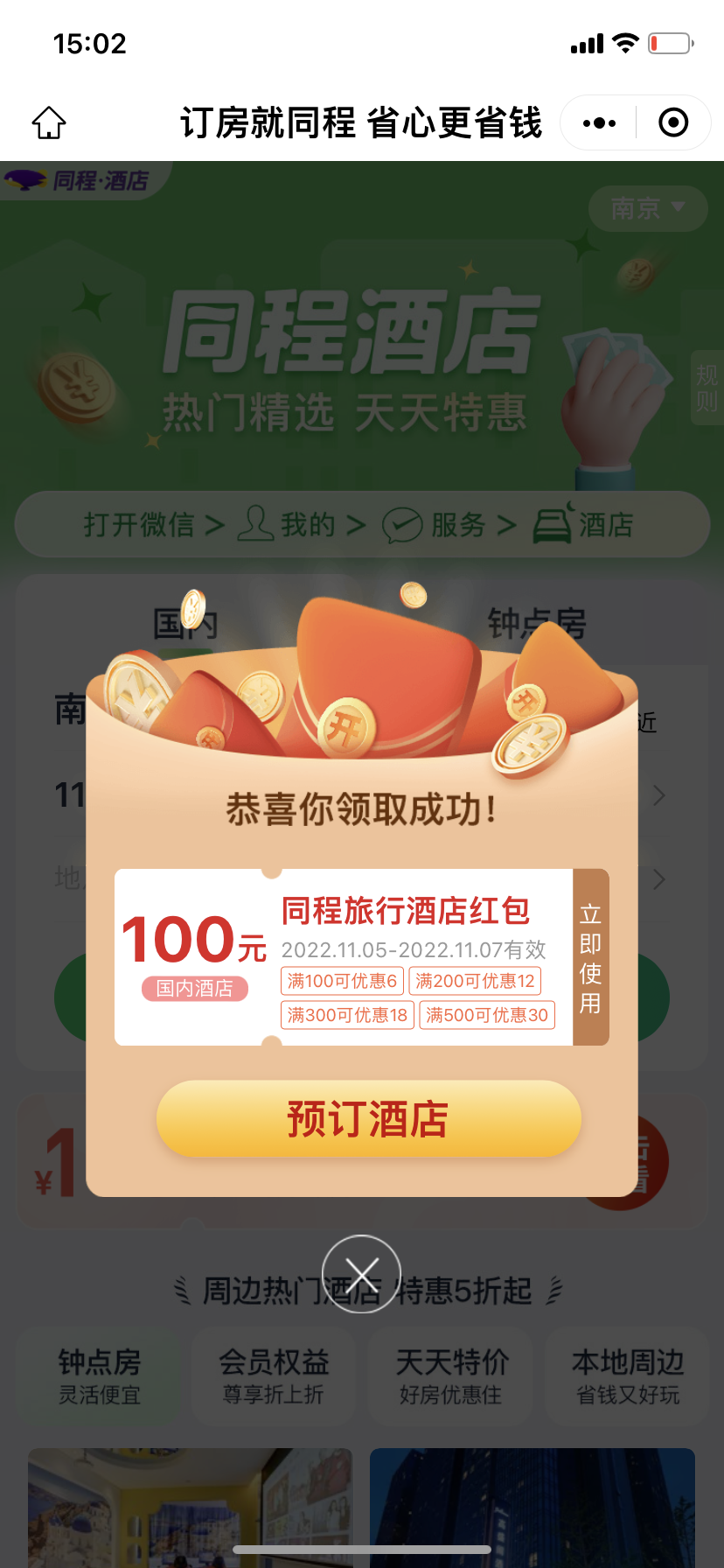Tap the mini program's circular close button
The height and width of the screenshot is (1568, 724).
(673, 123)
